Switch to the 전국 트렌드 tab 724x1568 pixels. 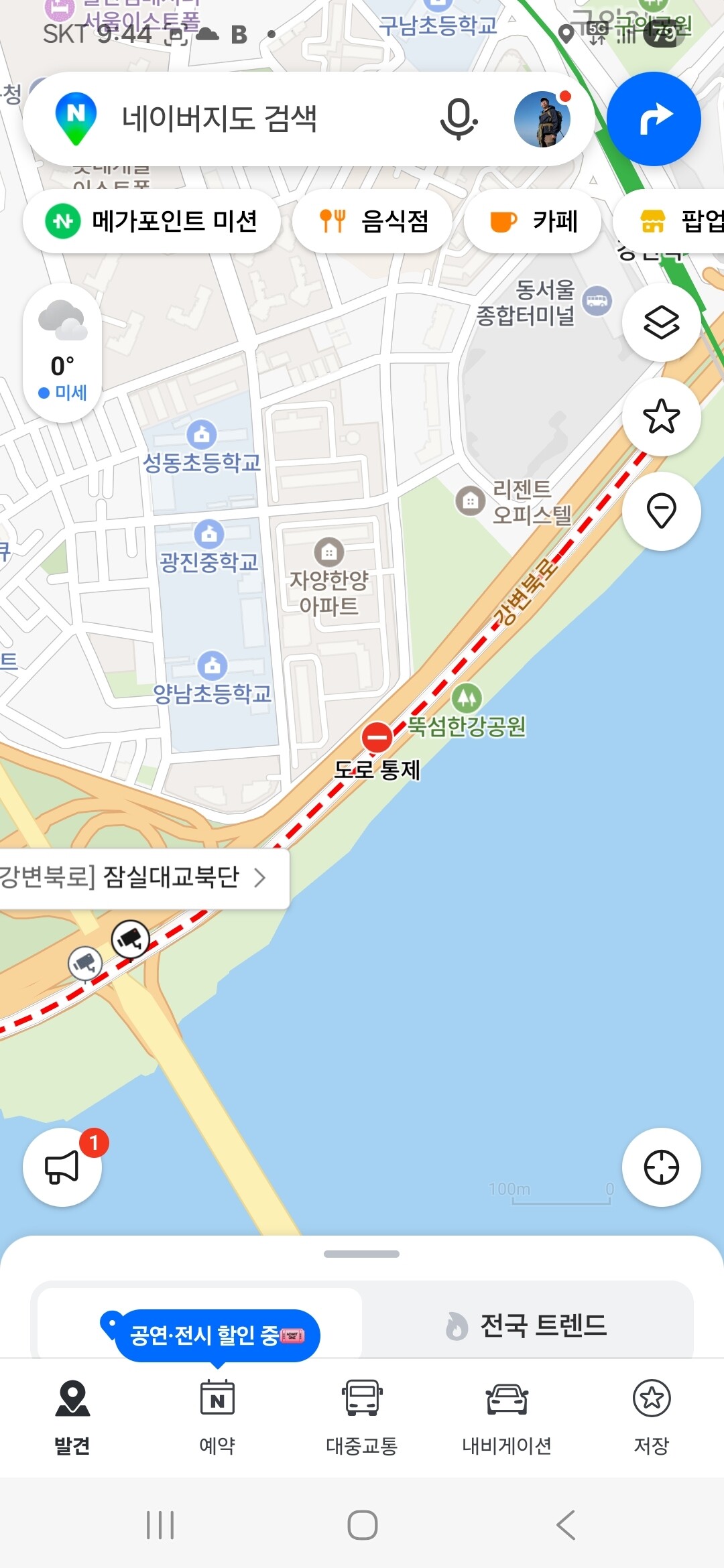(x=527, y=1325)
